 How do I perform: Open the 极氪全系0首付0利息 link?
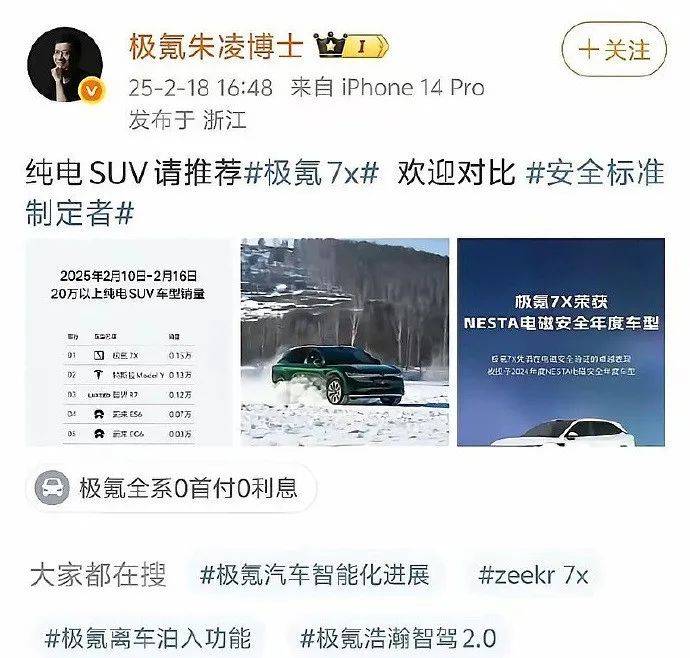(168, 488)
